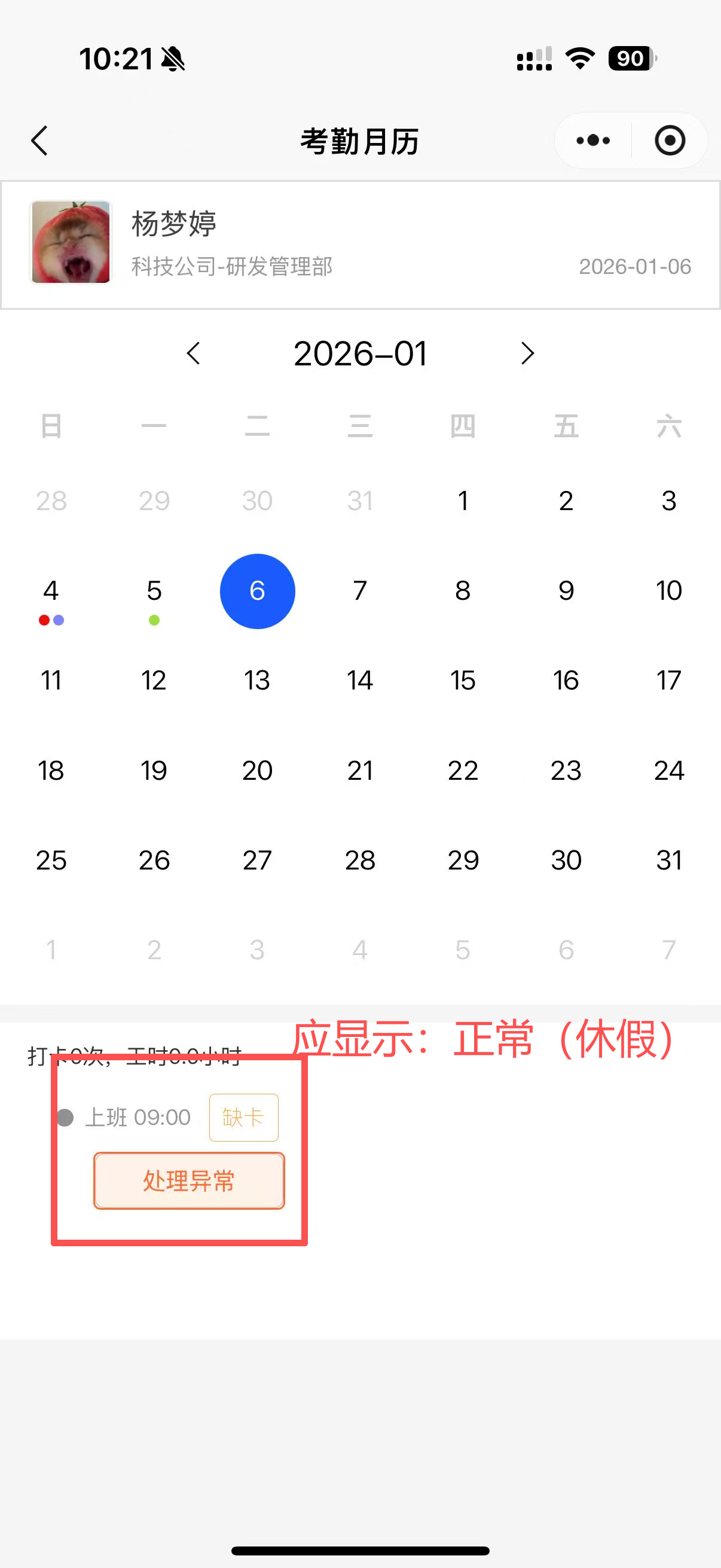Select the highlighted date 6
721x1568 pixels.
[x=257, y=591]
